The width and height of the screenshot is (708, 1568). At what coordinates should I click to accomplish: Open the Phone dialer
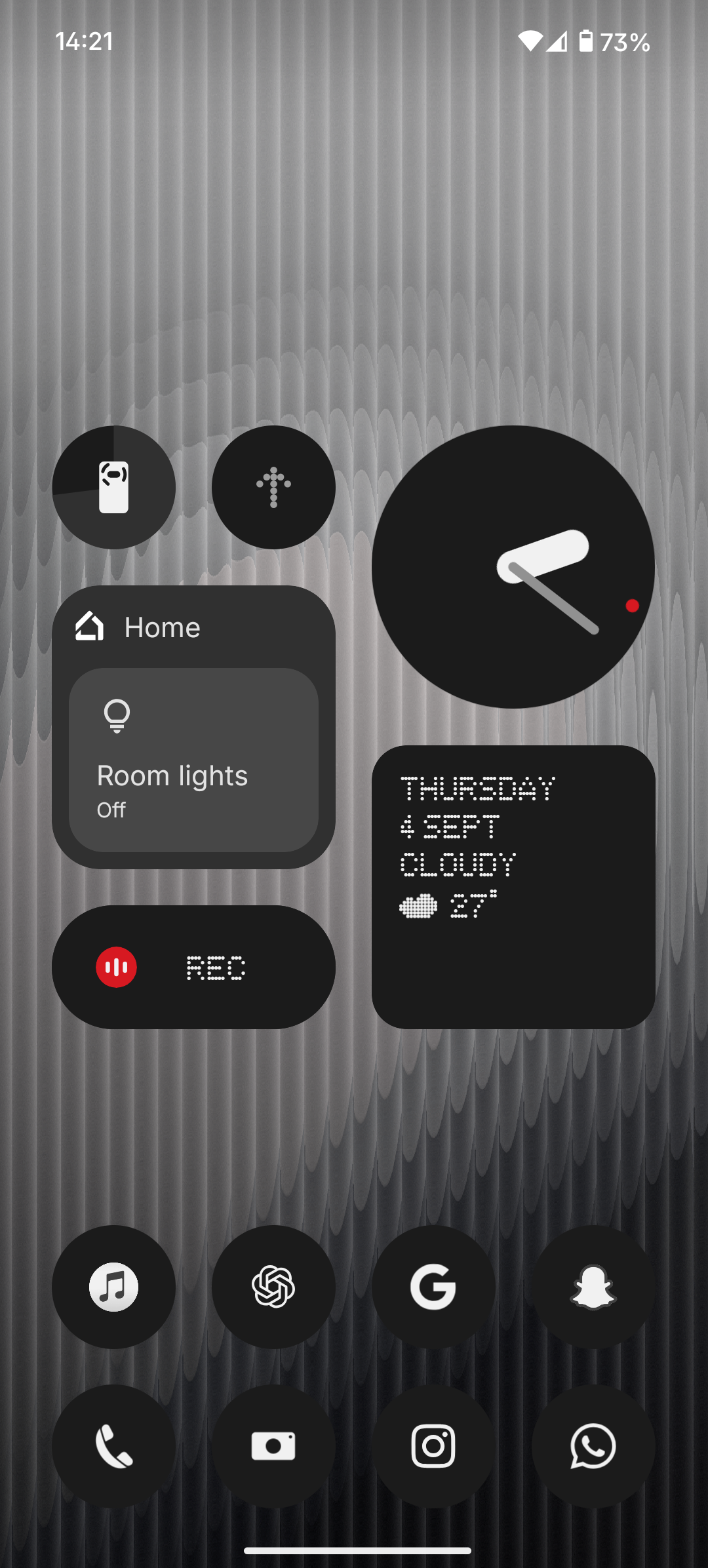(x=113, y=1447)
